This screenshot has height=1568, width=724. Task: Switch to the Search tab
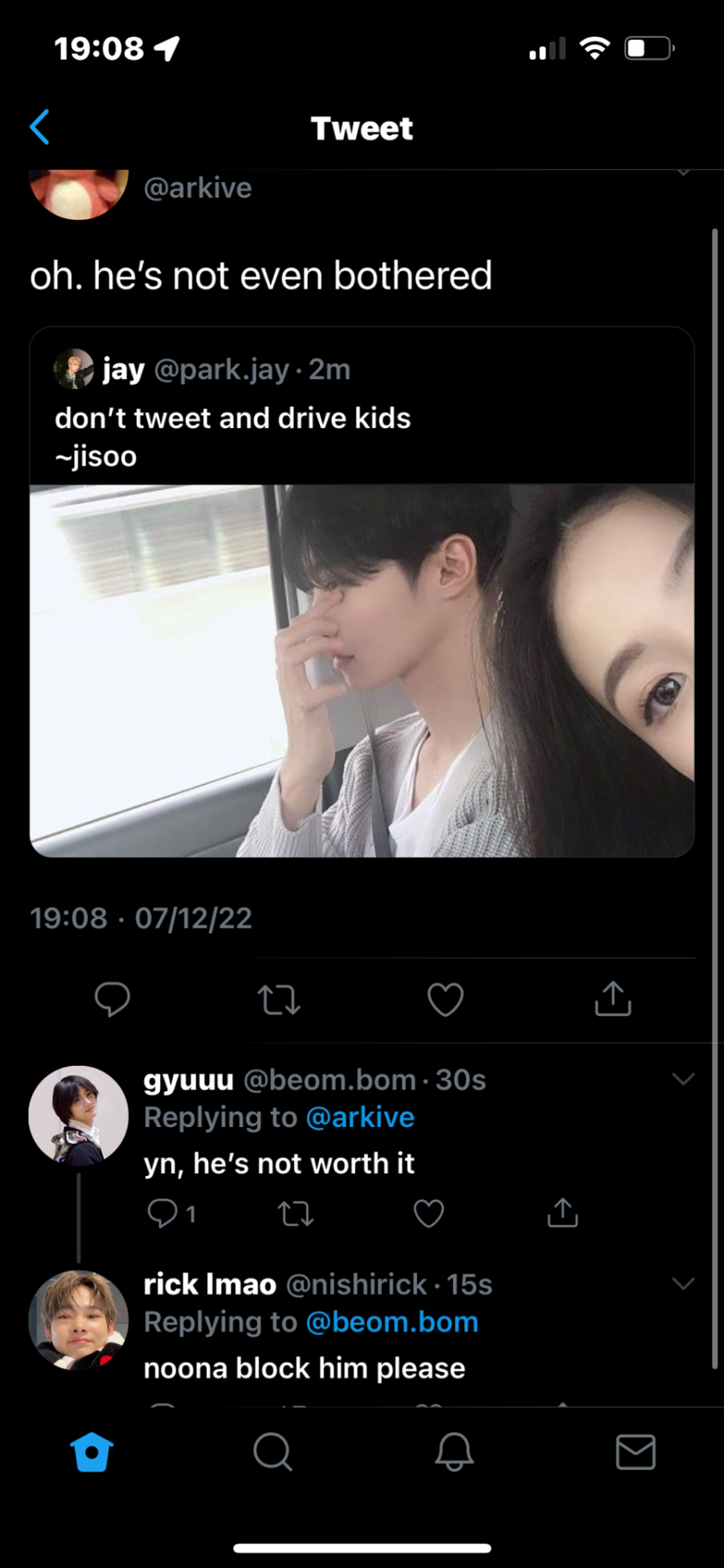pyautogui.click(x=273, y=1452)
